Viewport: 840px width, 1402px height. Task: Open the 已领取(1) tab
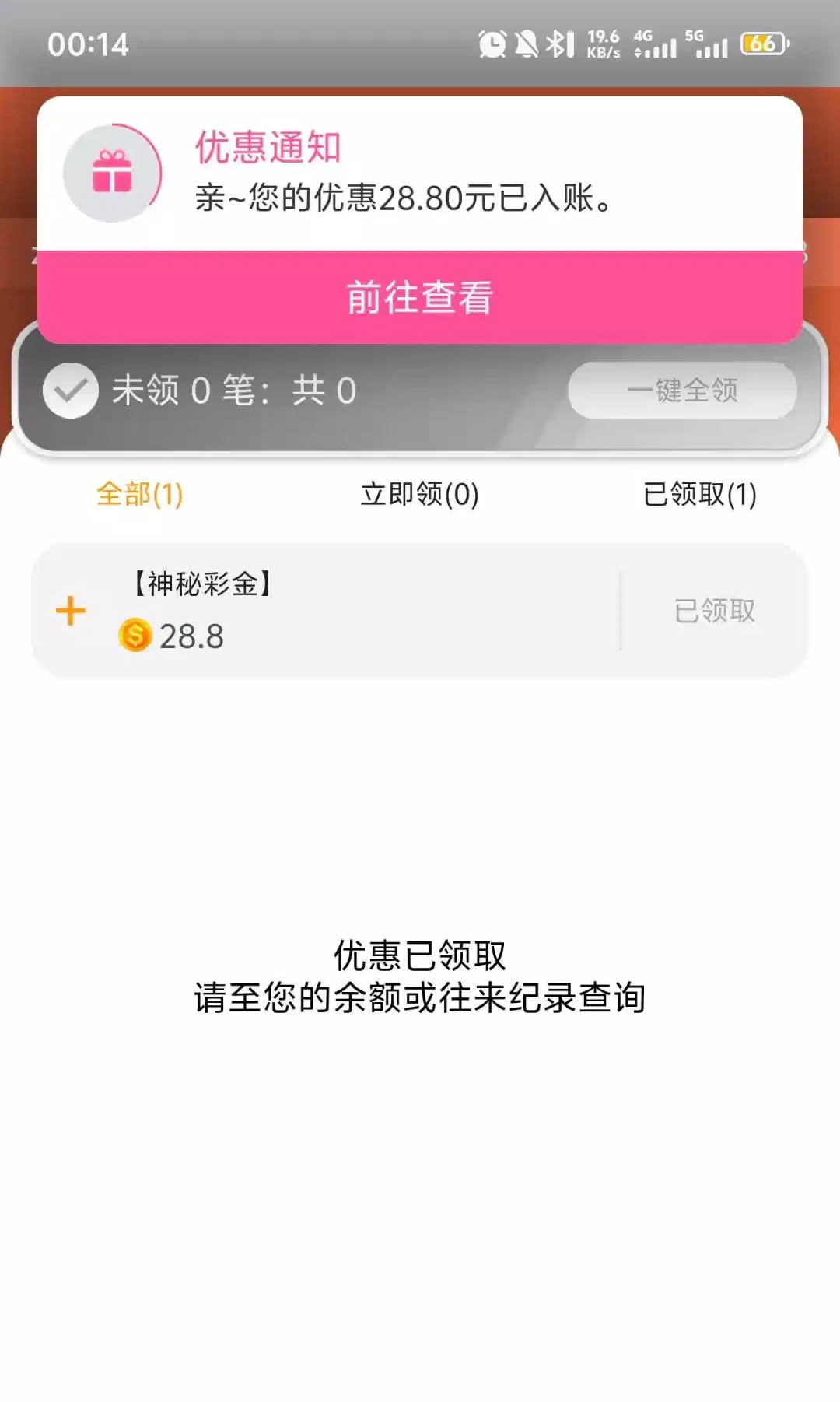click(x=699, y=494)
